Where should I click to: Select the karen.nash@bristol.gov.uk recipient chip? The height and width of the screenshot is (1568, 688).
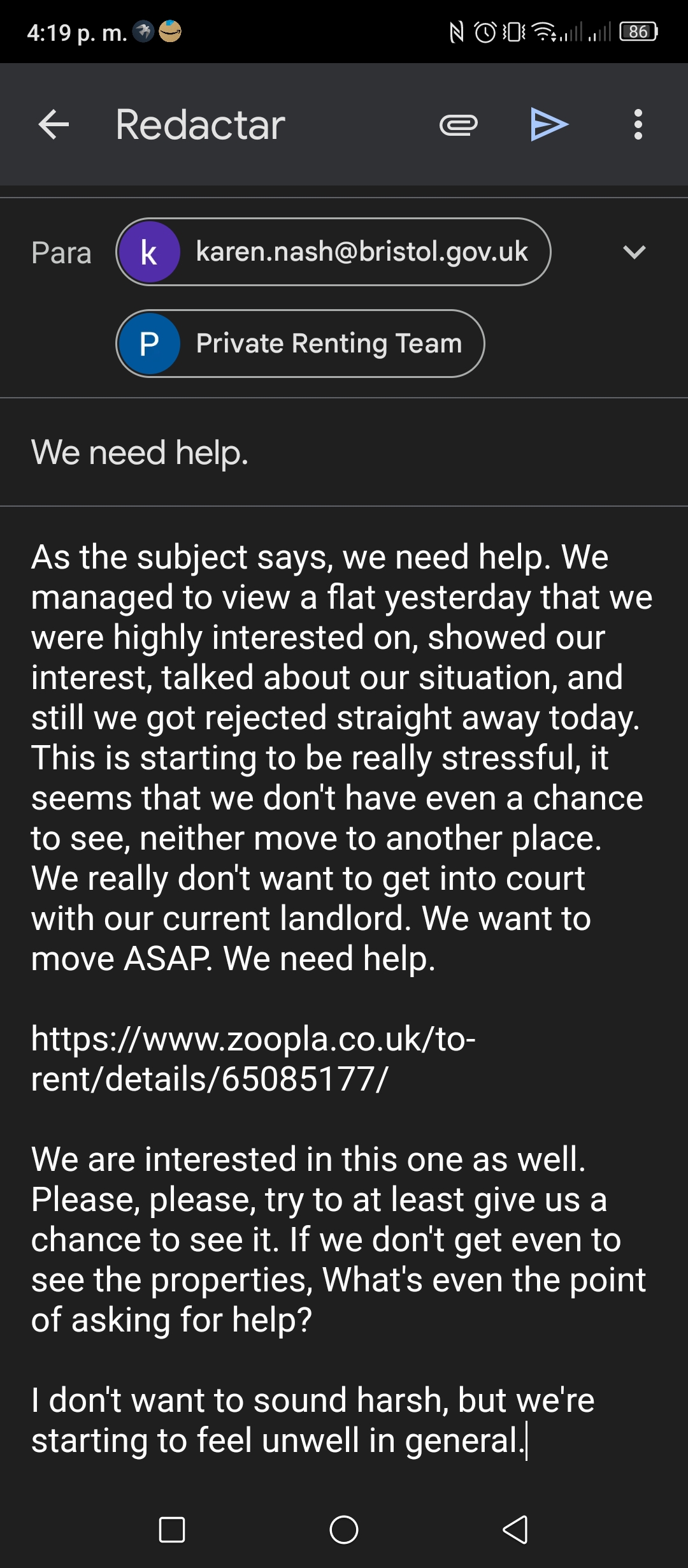click(x=333, y=252)
